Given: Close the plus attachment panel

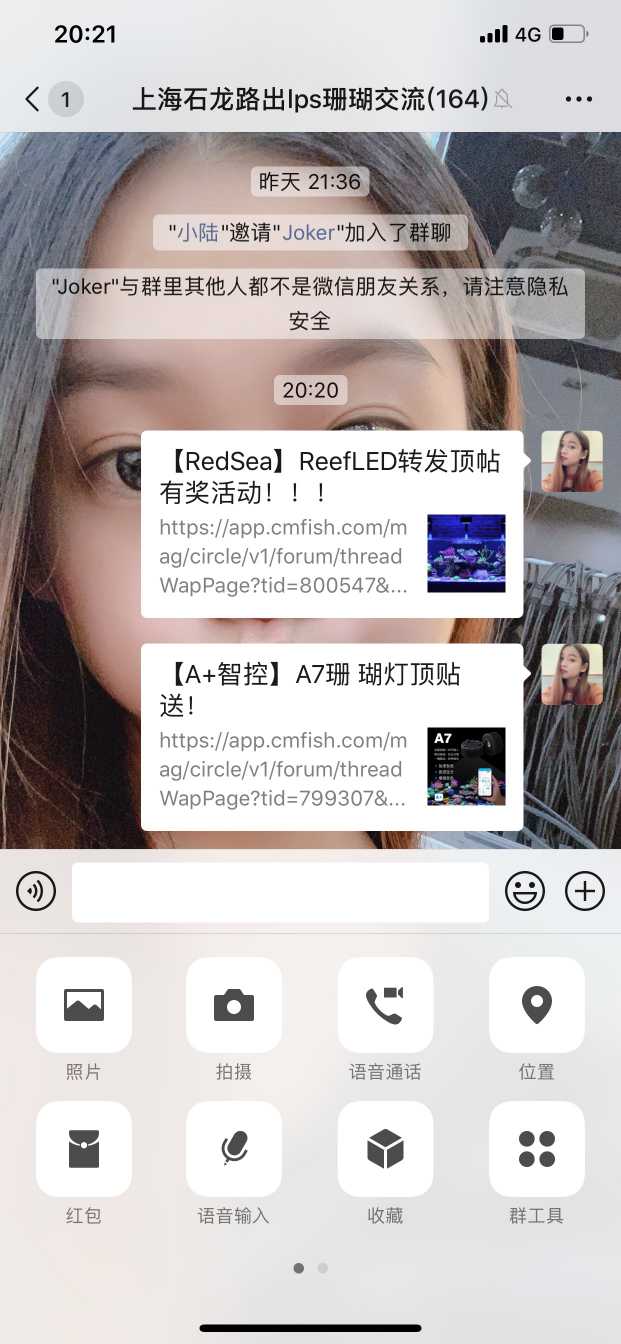Looking at the screenshot, I should 585,891.
